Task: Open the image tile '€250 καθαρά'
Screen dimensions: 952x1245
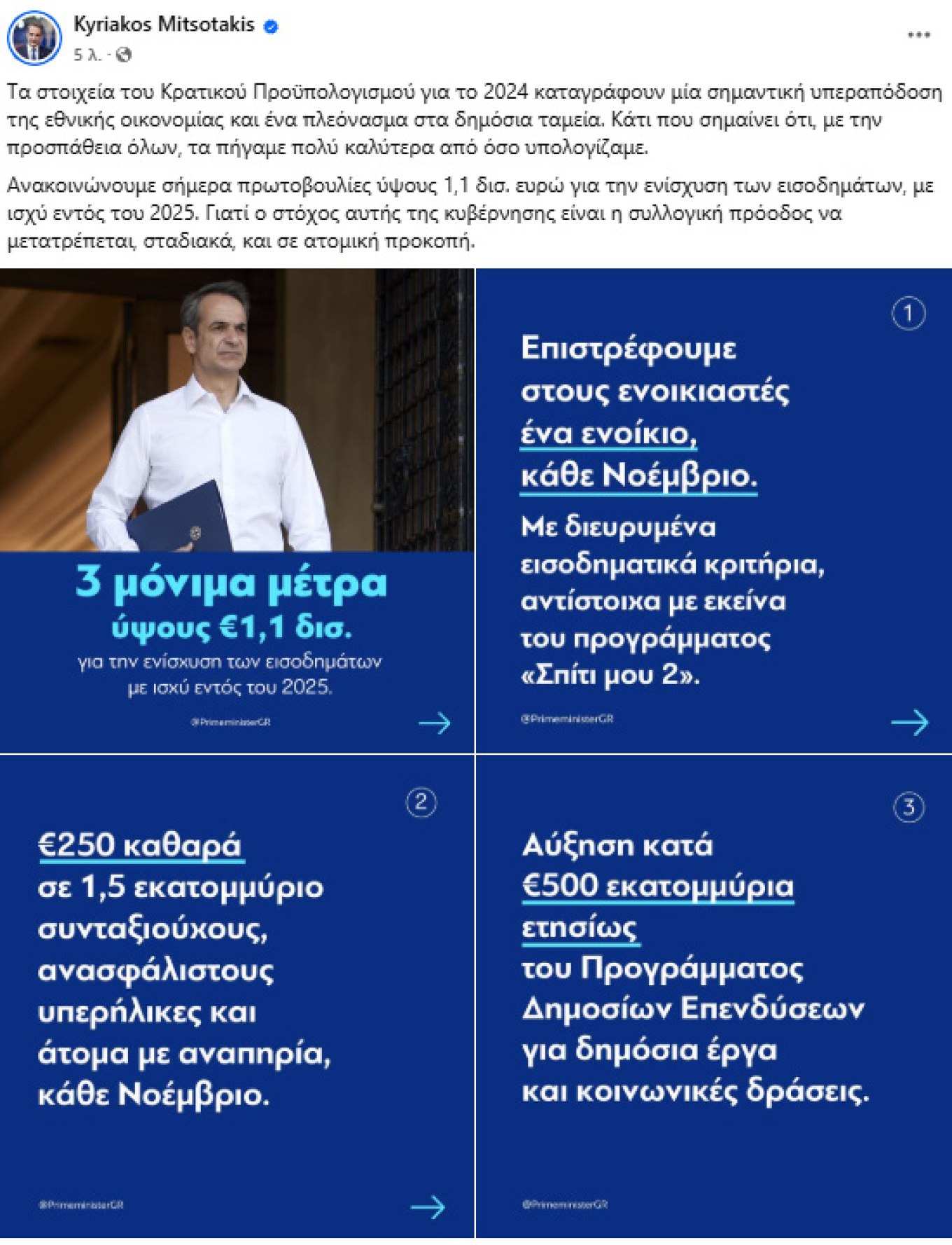Action: tap(237, 996)
